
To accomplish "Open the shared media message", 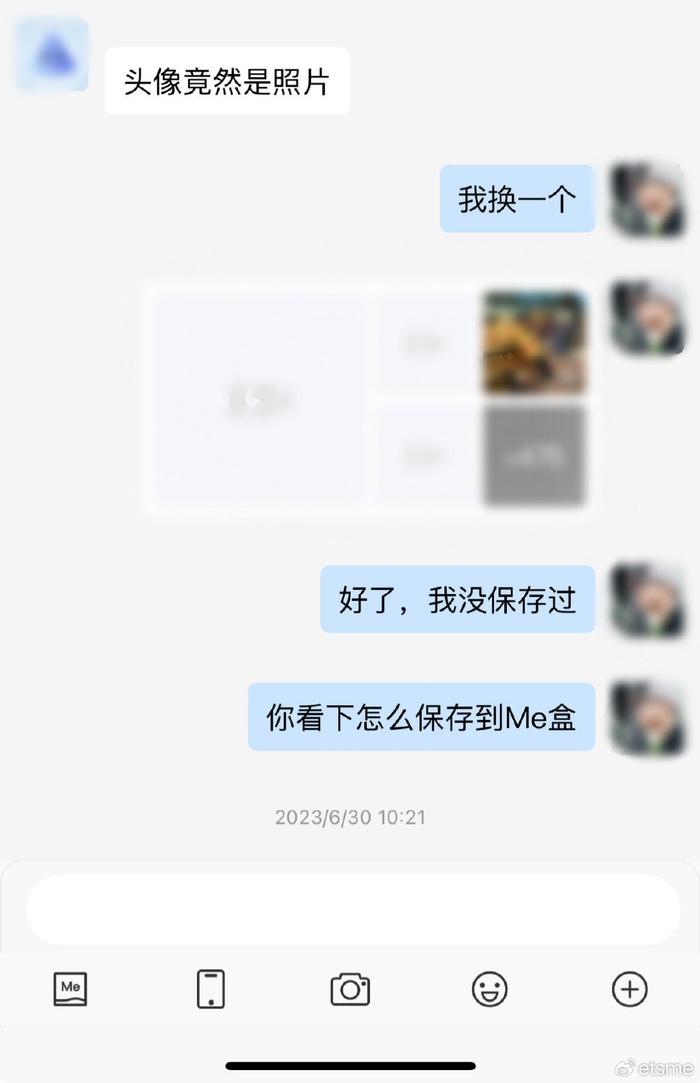I will [368, 399].
